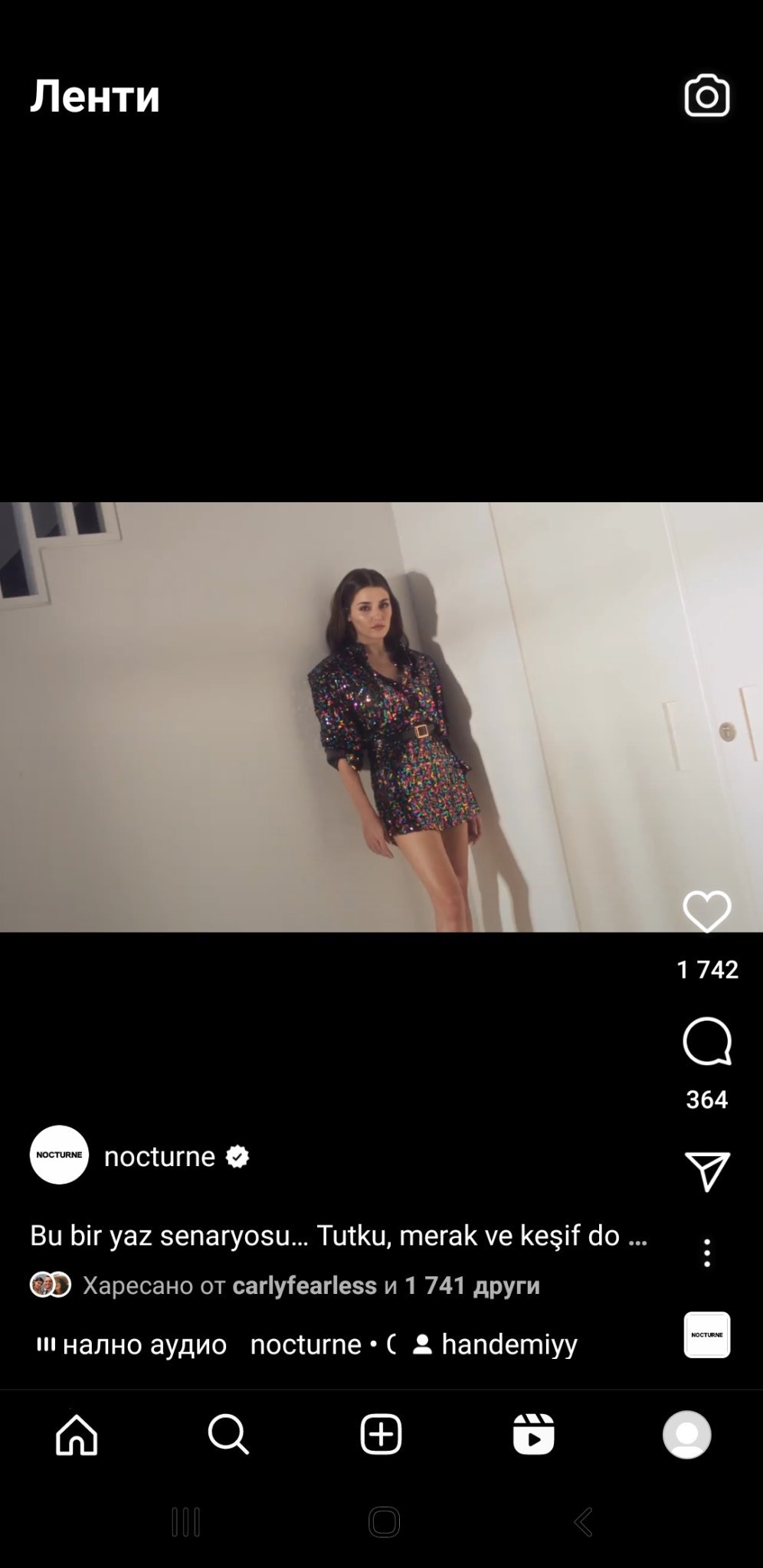This screenshot has width=763, height=1568.
Task: Select the Reels tab
Action: pyautogui.click(x=533, y=1434)
